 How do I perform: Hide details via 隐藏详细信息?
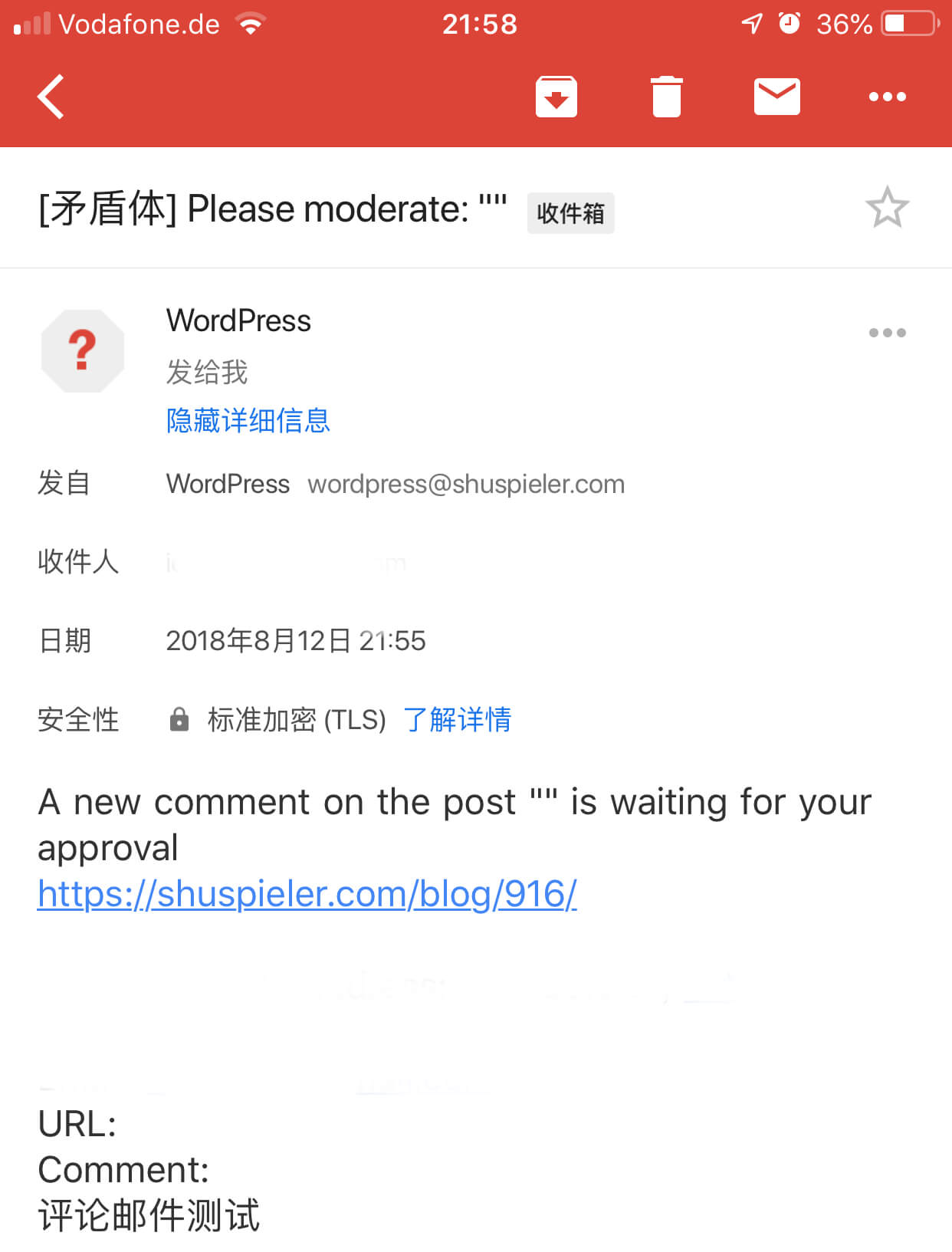coord(248,420)
